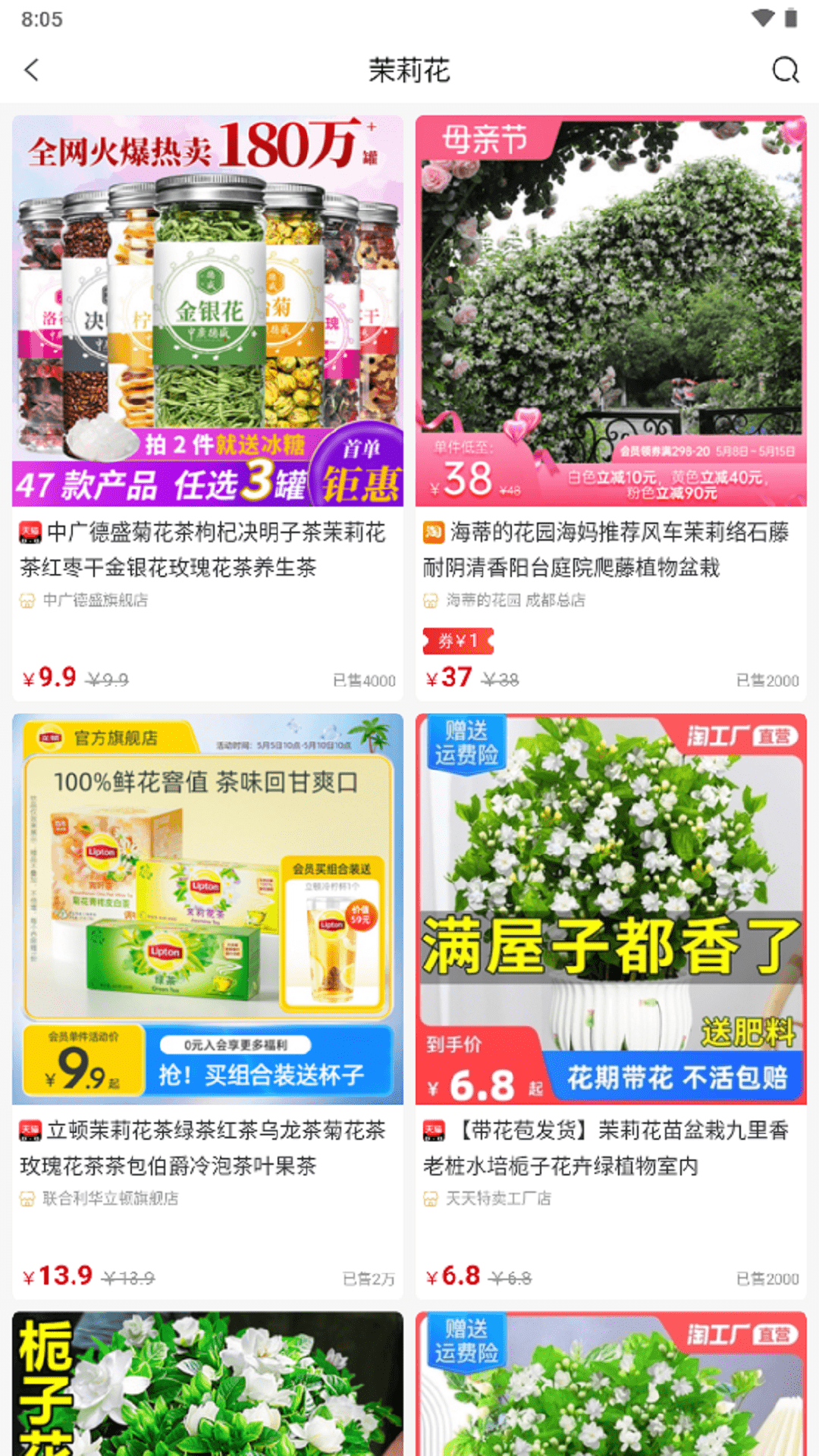Visit 中广德盛旗舰店 store link
The width and height of the screenshot is (819, 1456).
pos(95,601)
